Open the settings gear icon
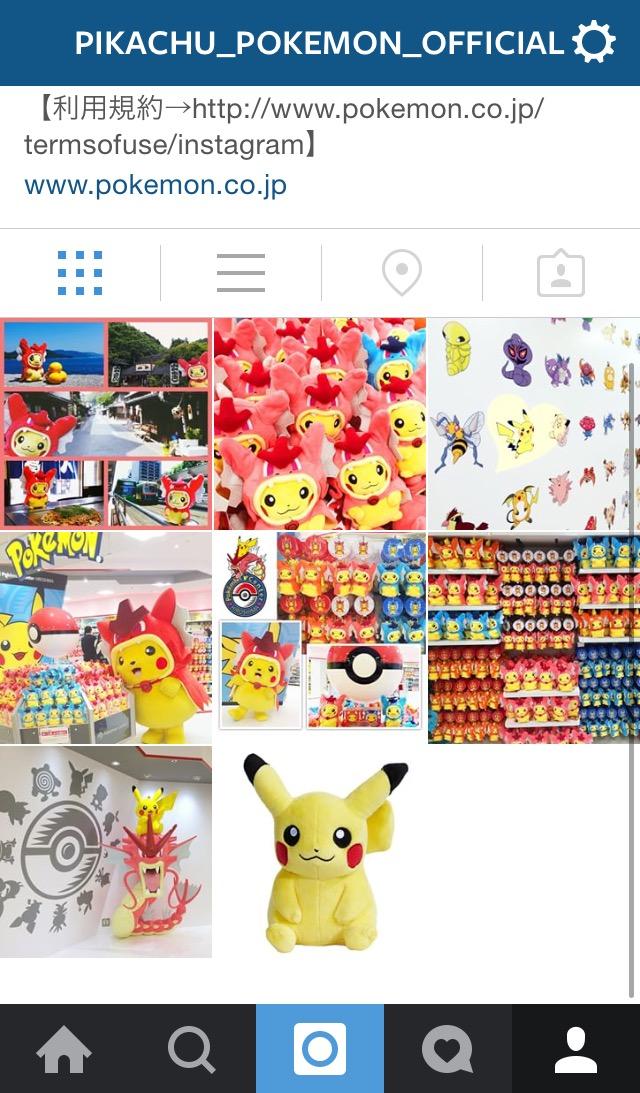 click(594, 43)
